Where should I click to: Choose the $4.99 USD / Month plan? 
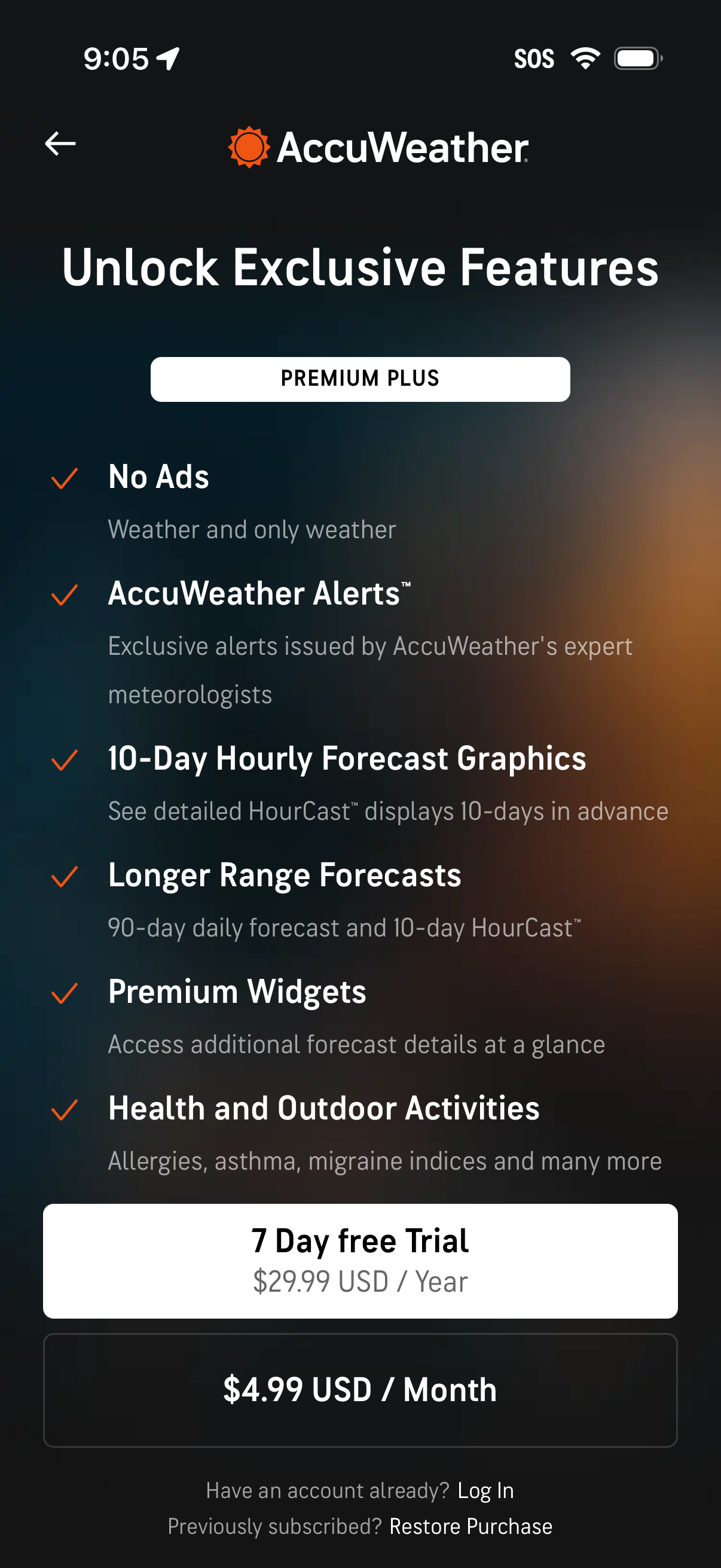pyautogui.click(x=360, y=1389)
